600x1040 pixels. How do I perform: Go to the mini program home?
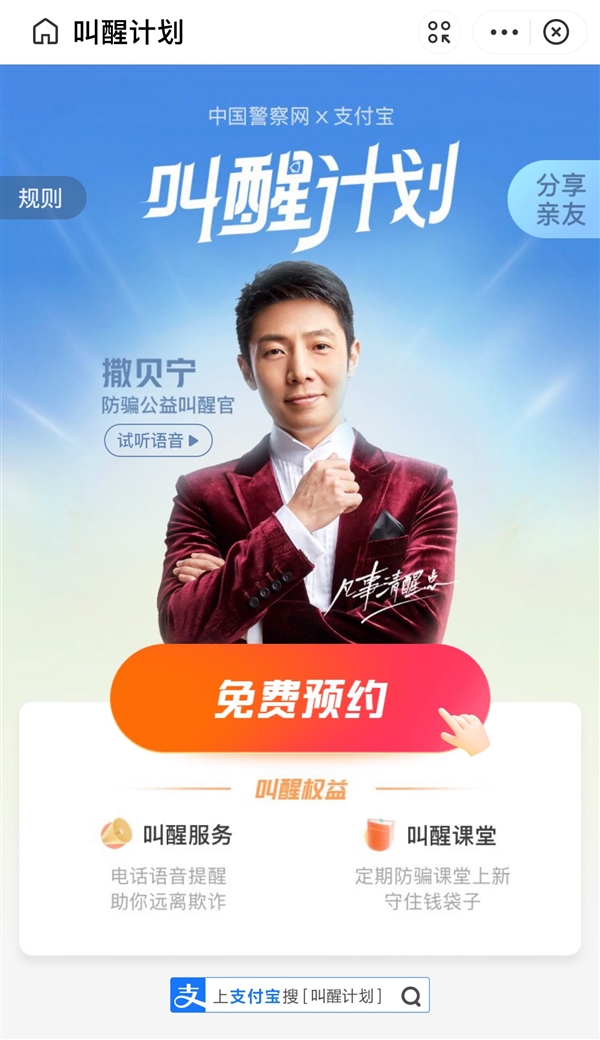(x=45, y=32)
